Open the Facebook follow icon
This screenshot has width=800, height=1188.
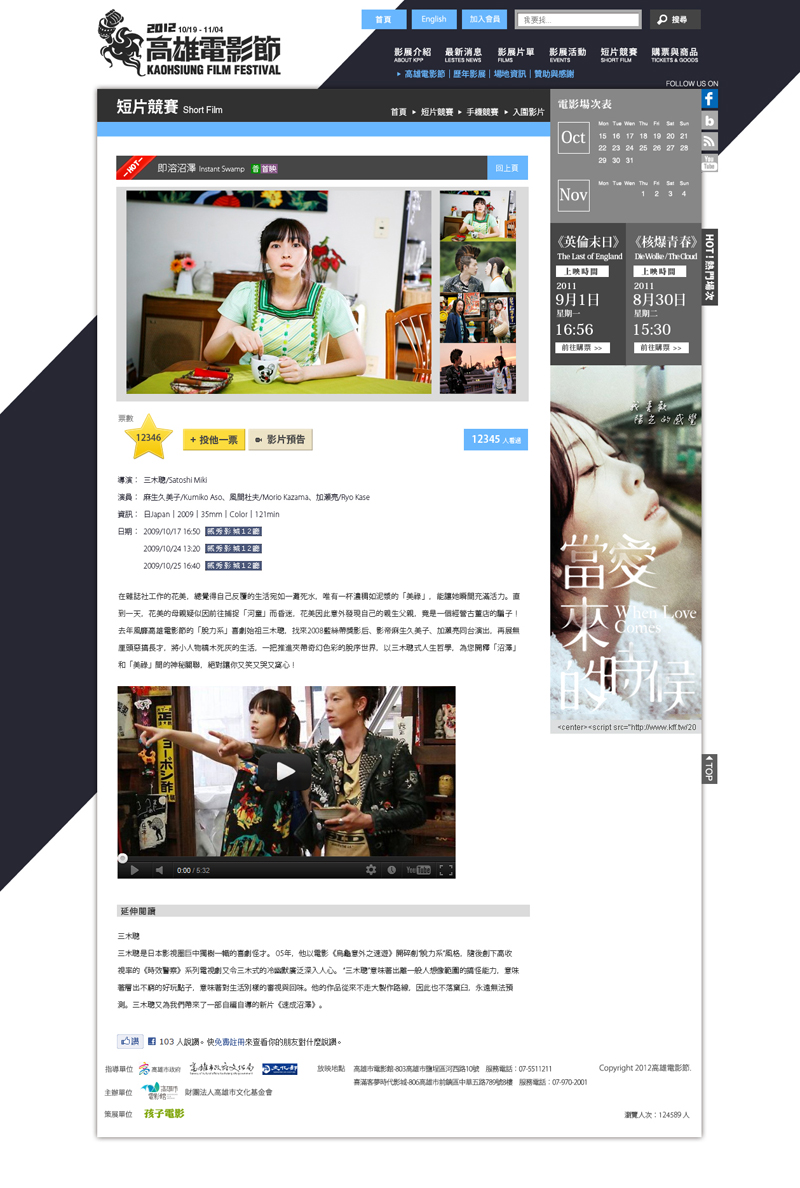(x=709, y=99)
